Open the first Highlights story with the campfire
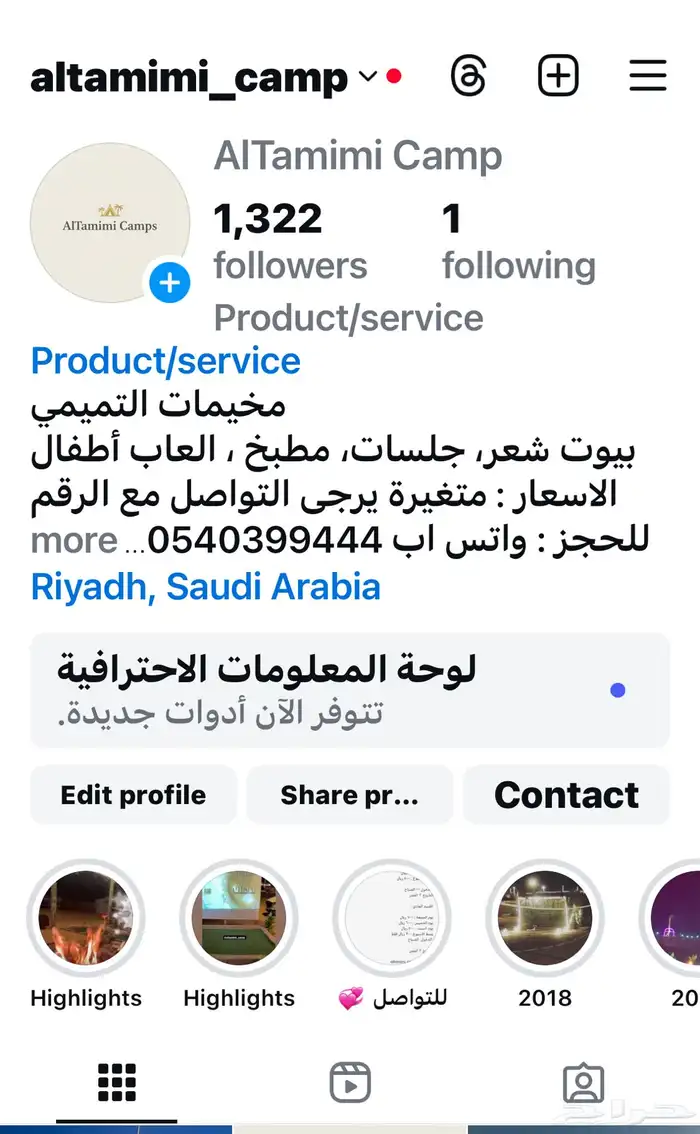This screenshot has height=1134, width=700. [85, 918]
